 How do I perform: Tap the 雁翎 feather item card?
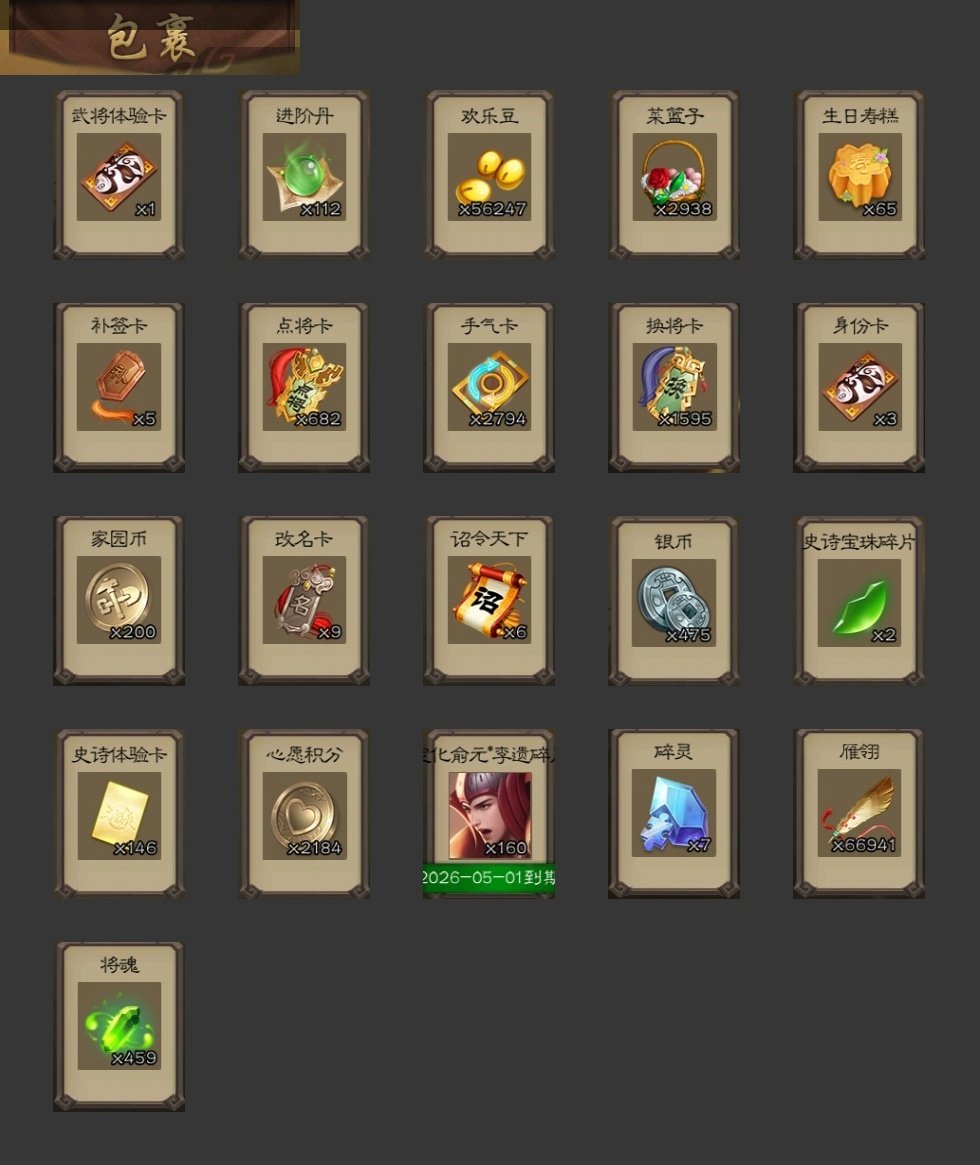pyautogui.click(x=859, y=812)
